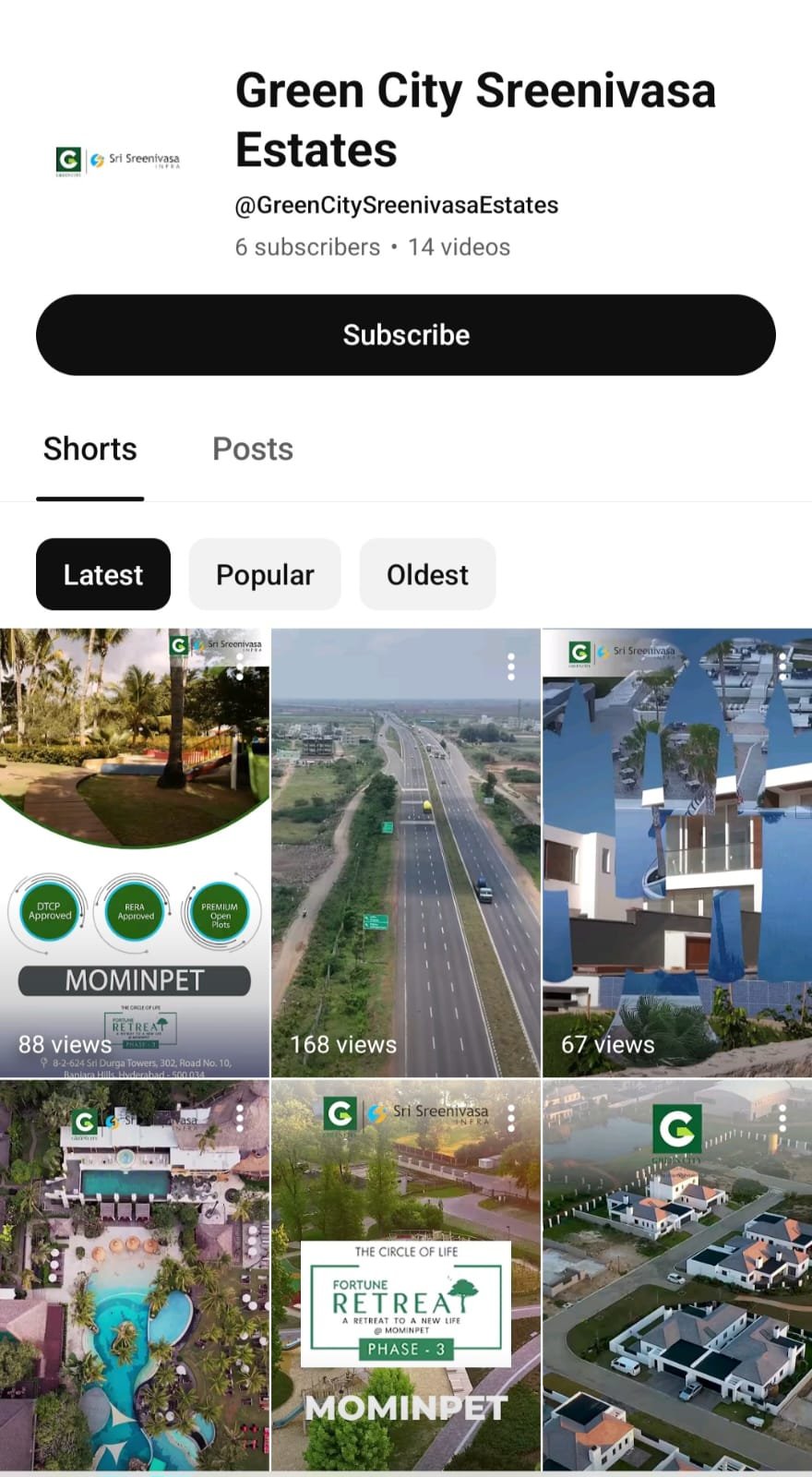
Task: Open options menu on 88 views short
Action: pos(240,667)
